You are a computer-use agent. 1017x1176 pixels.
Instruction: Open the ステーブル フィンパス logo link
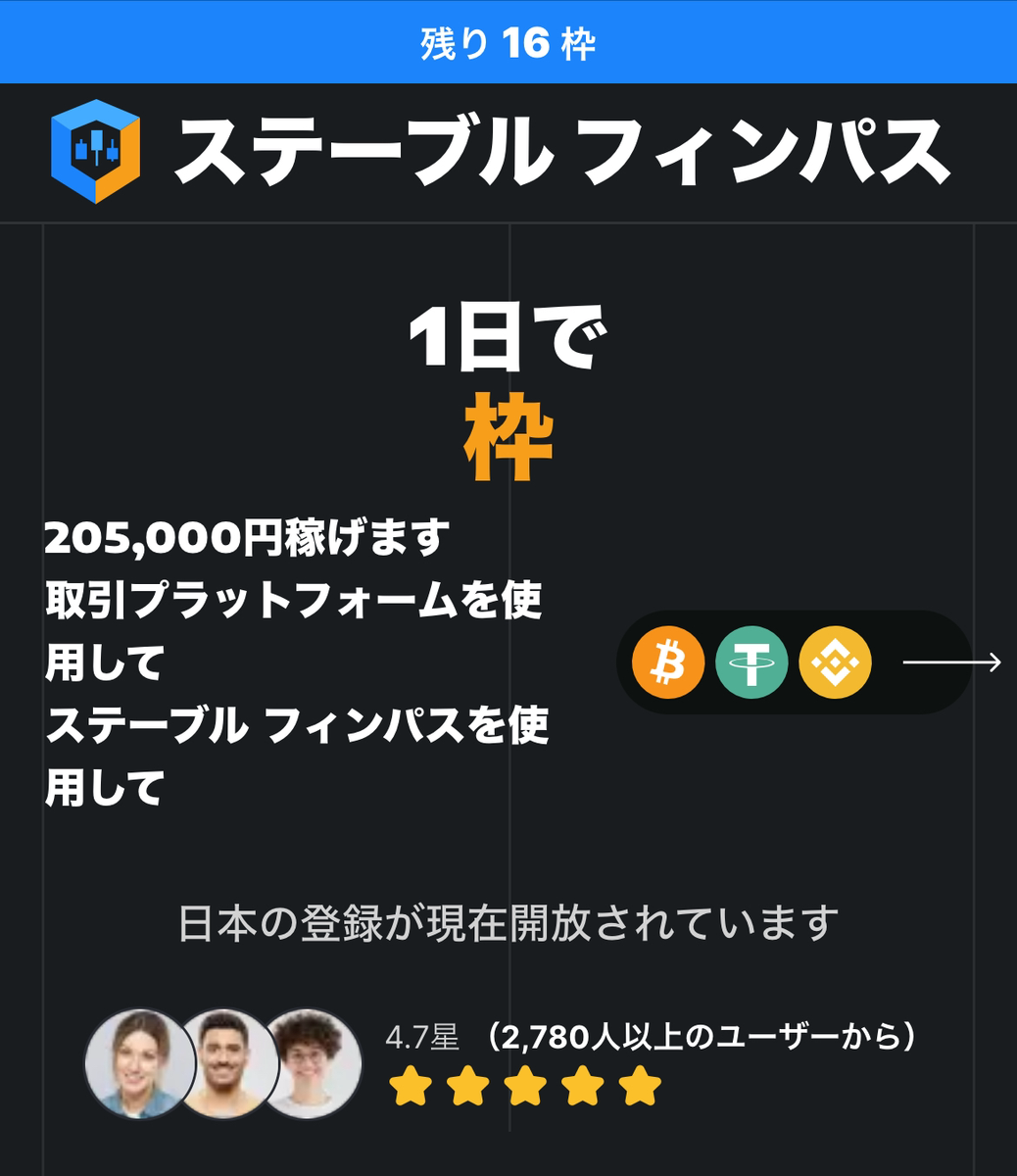[x=95, y=152]
